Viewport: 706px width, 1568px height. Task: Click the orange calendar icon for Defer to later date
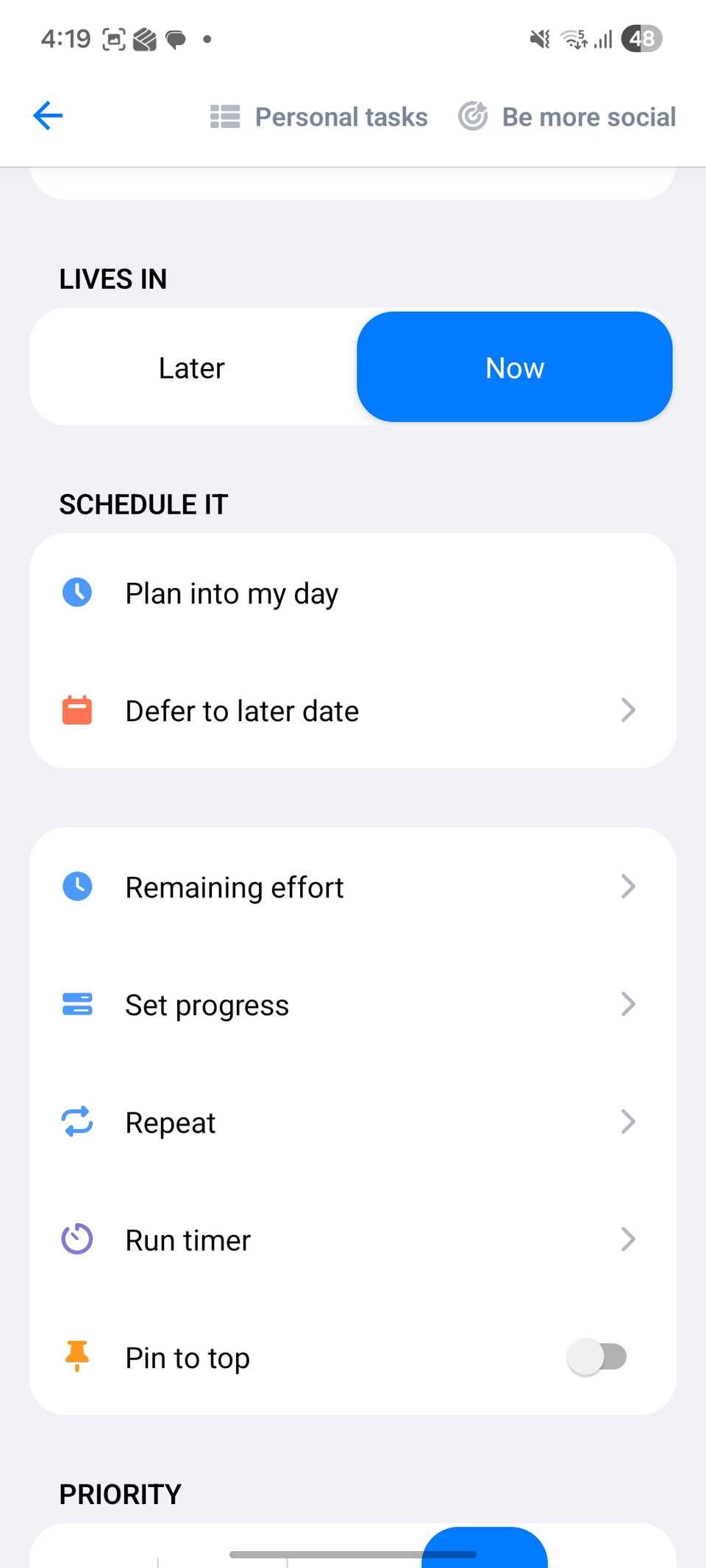(x=76, y=710)
